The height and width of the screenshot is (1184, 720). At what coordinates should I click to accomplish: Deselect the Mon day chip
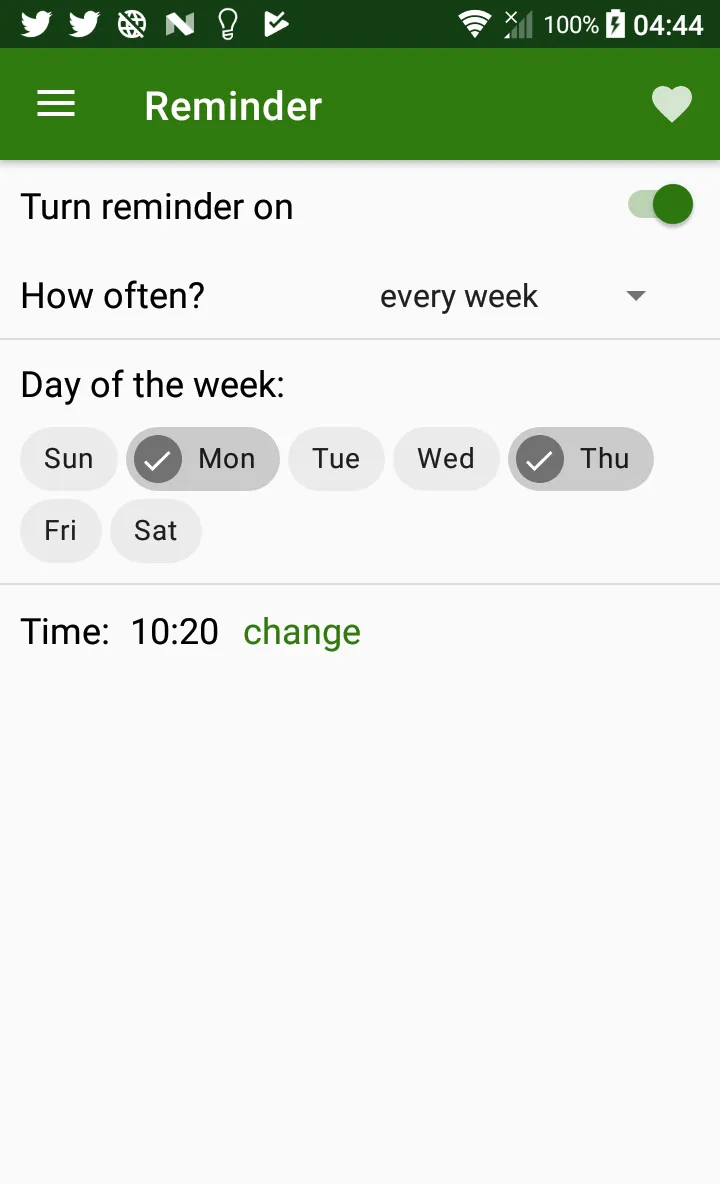202,458
